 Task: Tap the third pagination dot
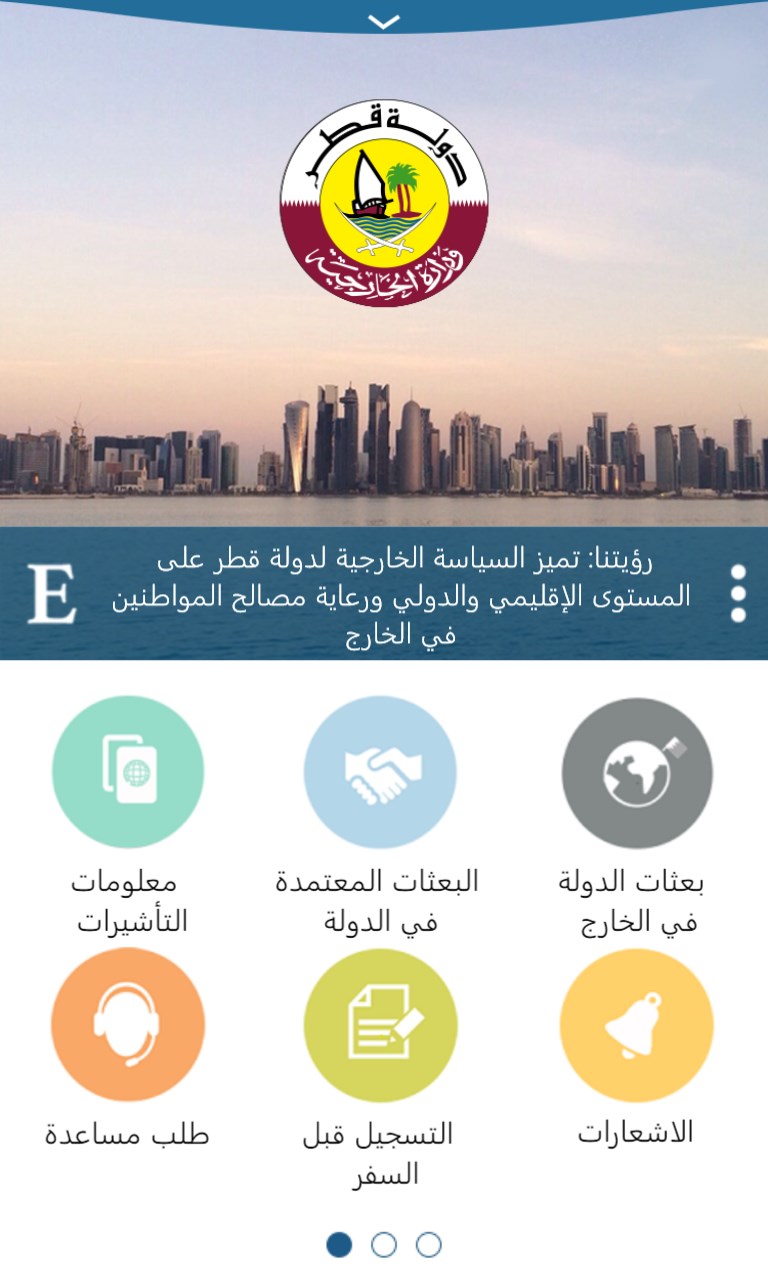428,1245
